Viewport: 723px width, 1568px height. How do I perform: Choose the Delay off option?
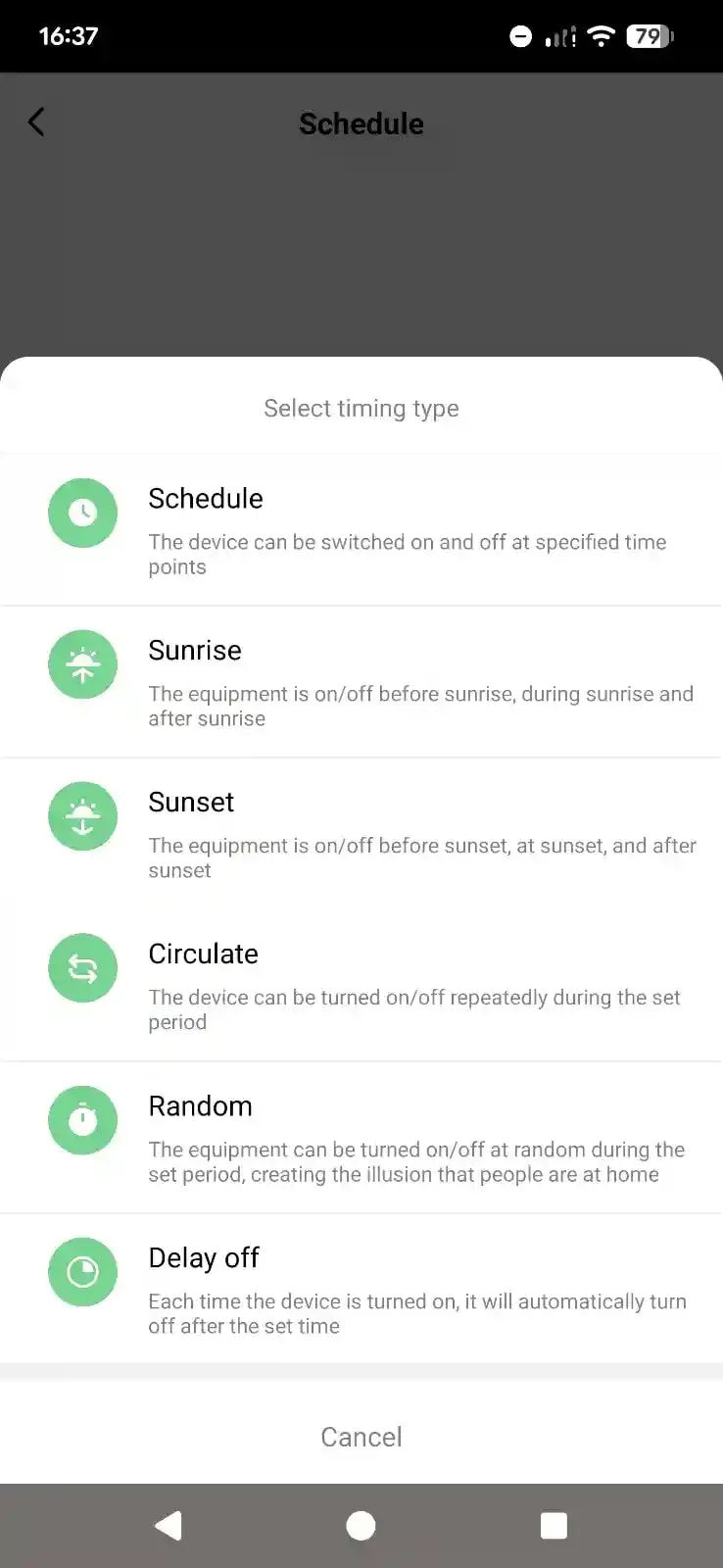(361, 1290)
